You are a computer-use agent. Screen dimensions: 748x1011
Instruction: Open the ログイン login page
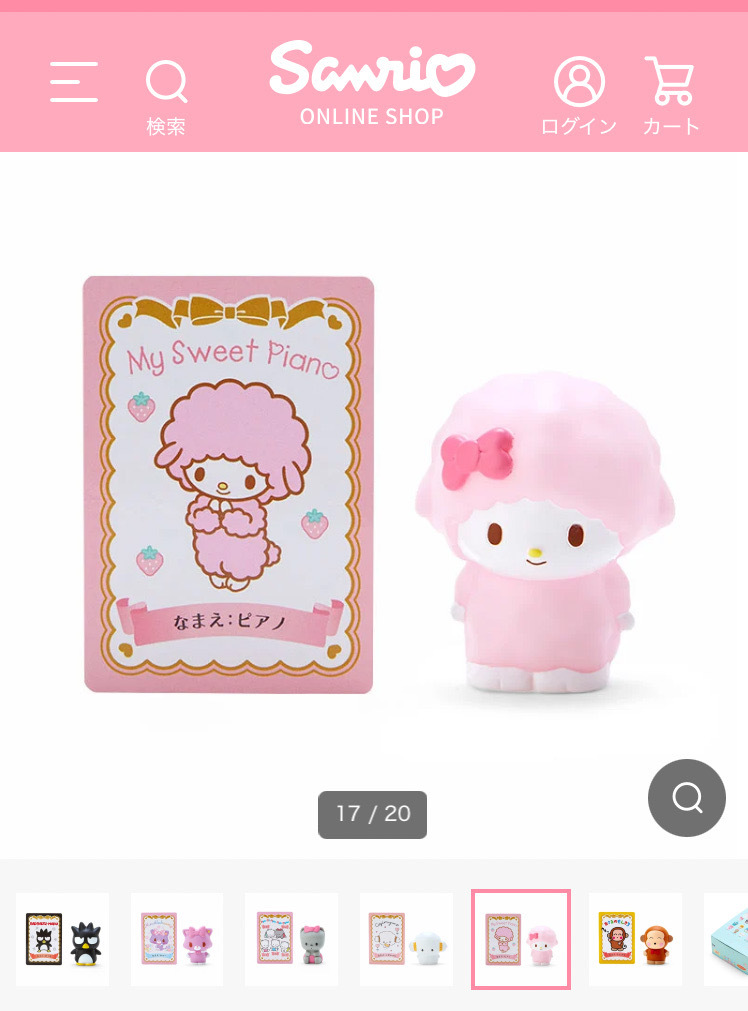point(579,95)
